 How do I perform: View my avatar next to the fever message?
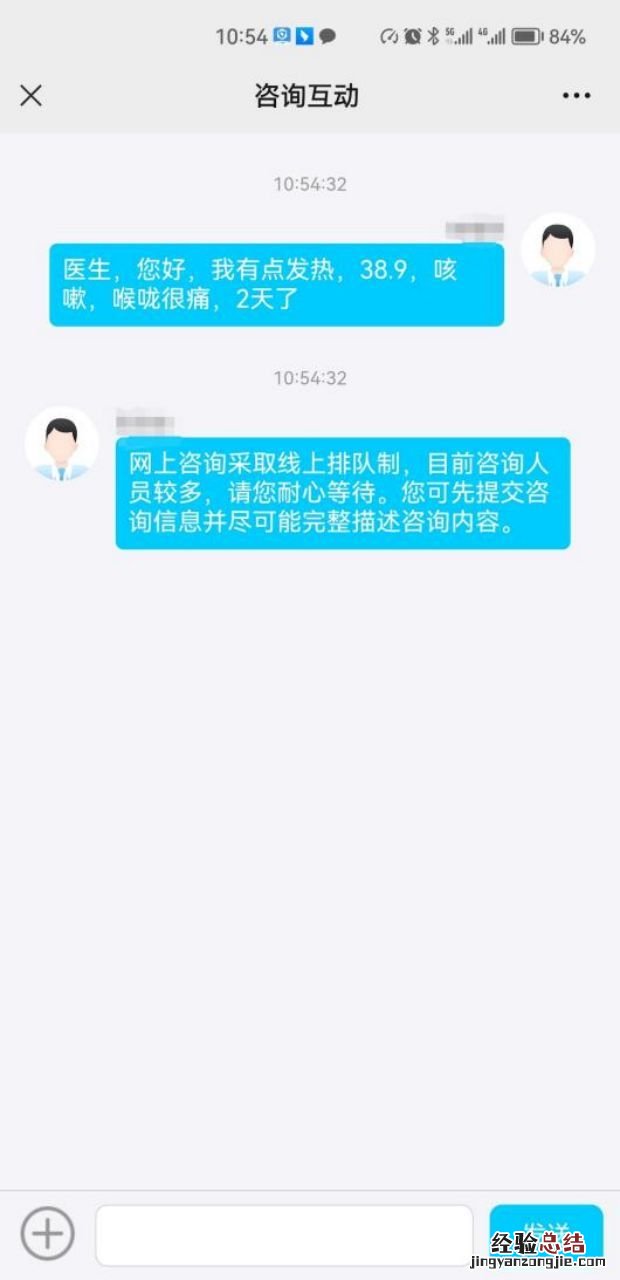tap(558, 250)
